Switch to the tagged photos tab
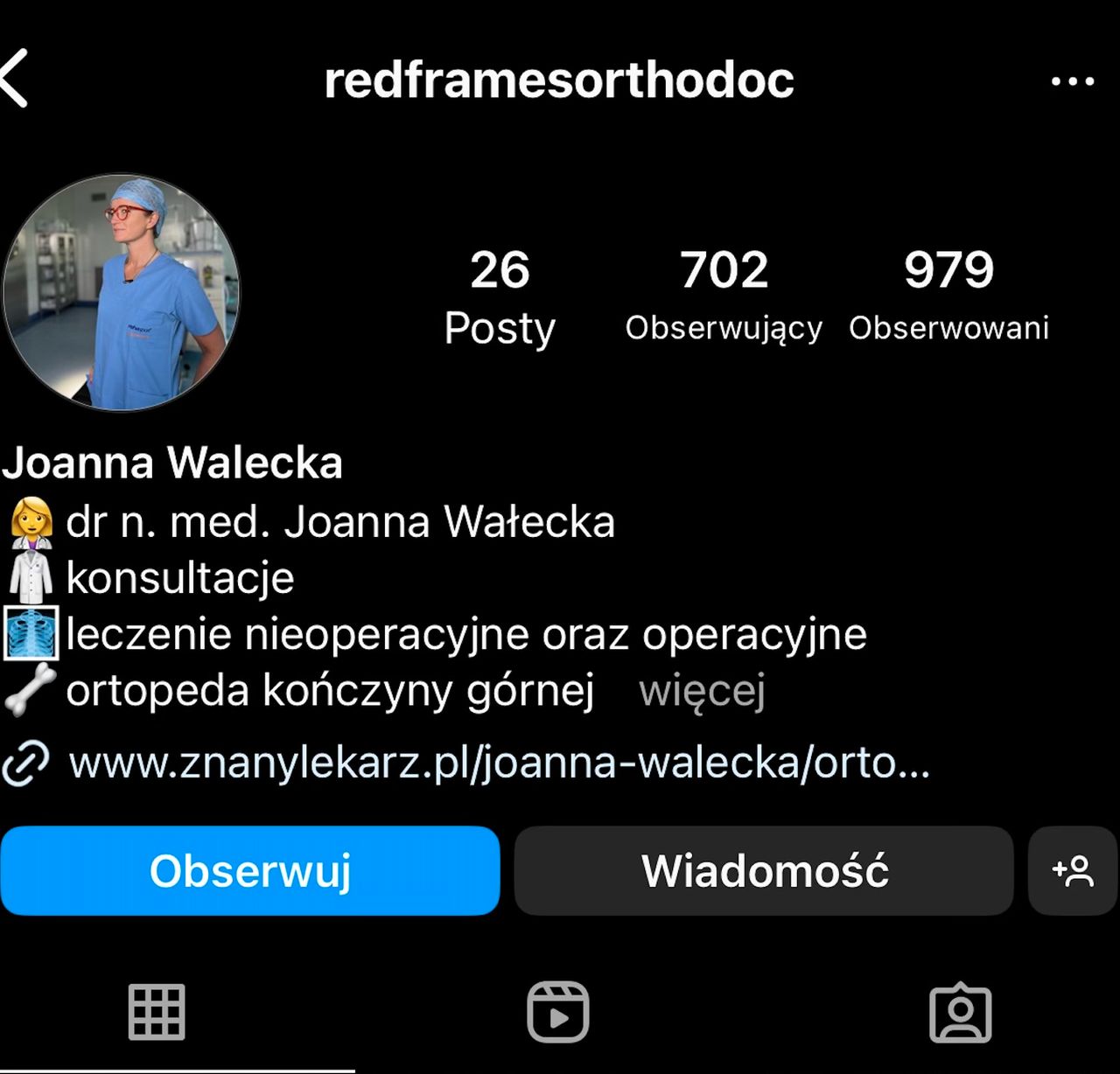The width and height of the screenshot is (1120, 1074). pyautogui.click(x=960, y=1013)
